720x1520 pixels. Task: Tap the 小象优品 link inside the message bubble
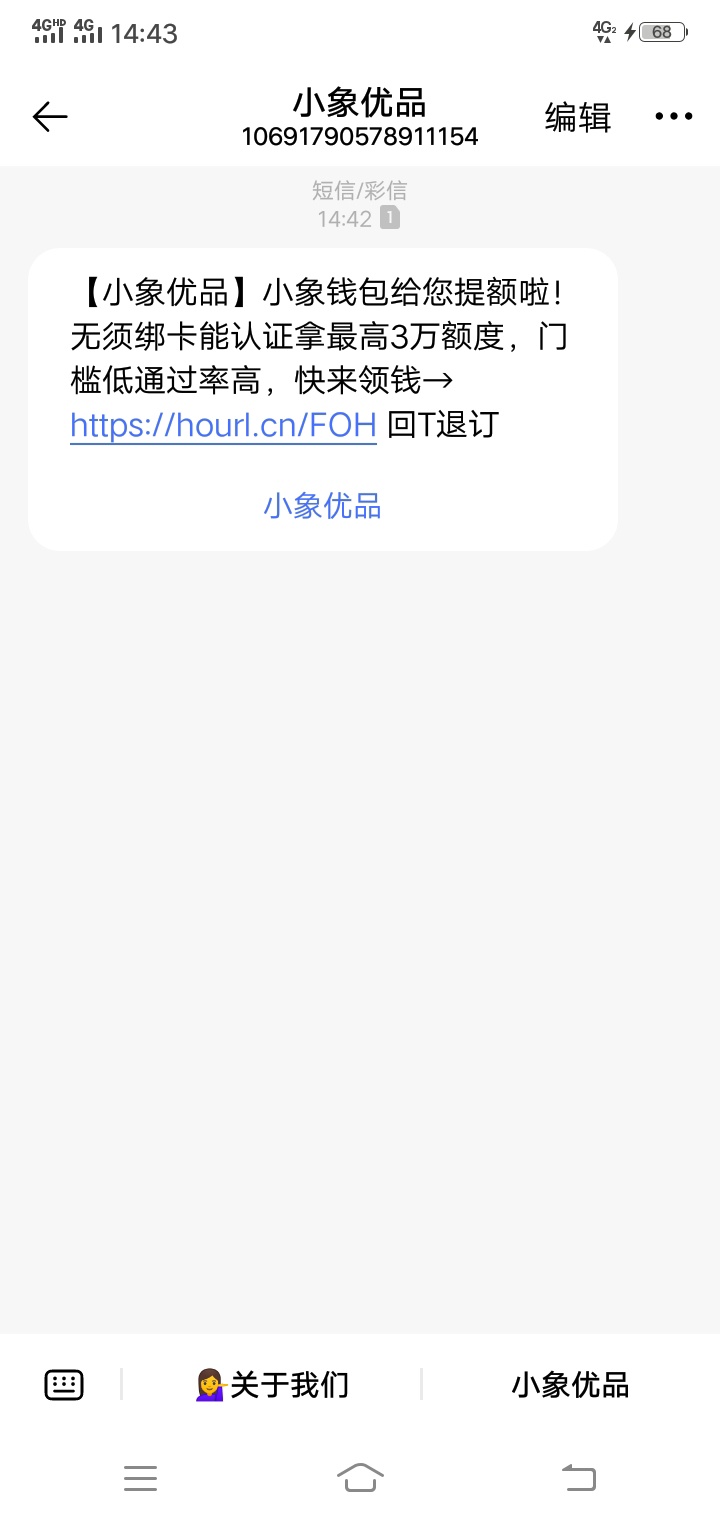(323, 506)
